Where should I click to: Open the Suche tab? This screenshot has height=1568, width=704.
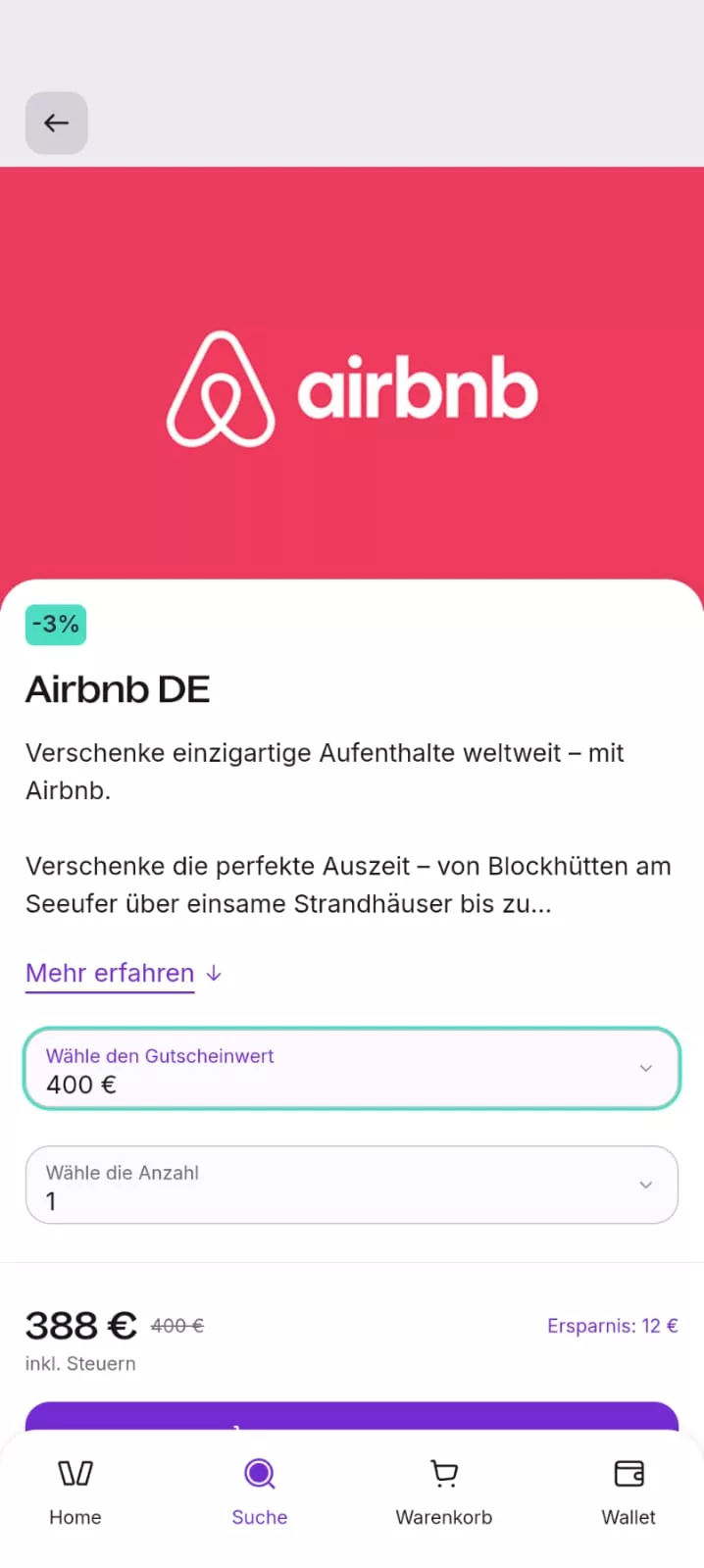(260, 1490)
